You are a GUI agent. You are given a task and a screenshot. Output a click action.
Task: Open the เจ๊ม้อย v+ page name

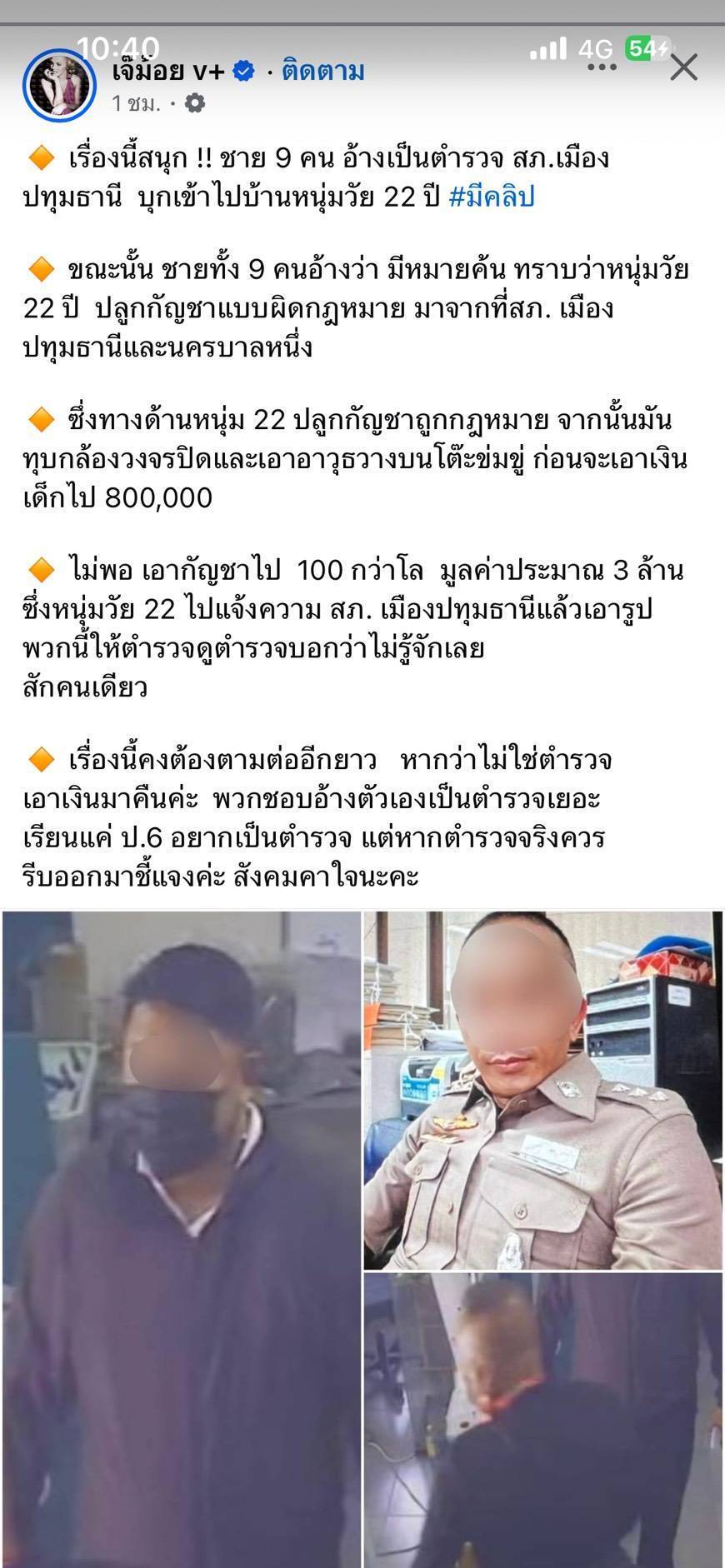tap(168, 72)
